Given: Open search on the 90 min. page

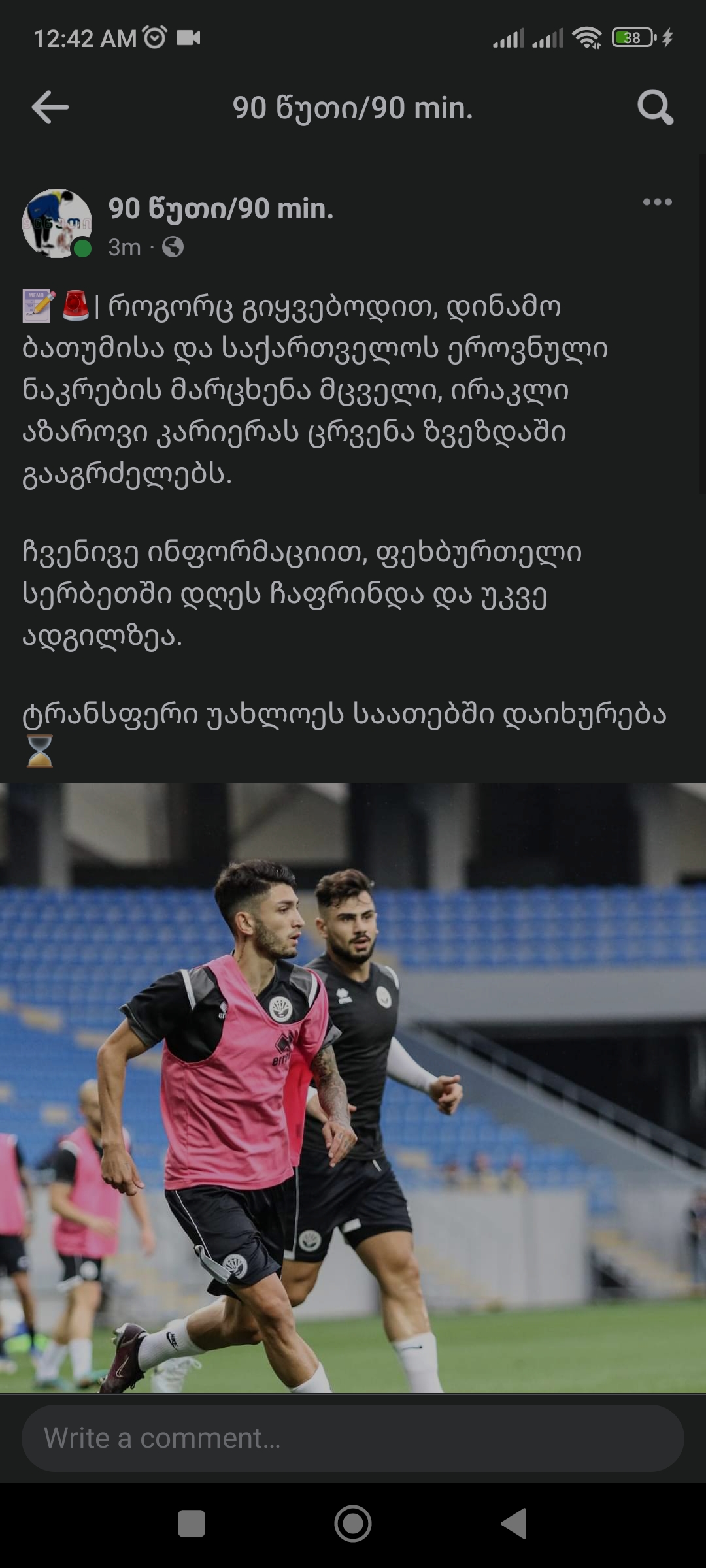Looking at the screenshot, I should 655,108.
